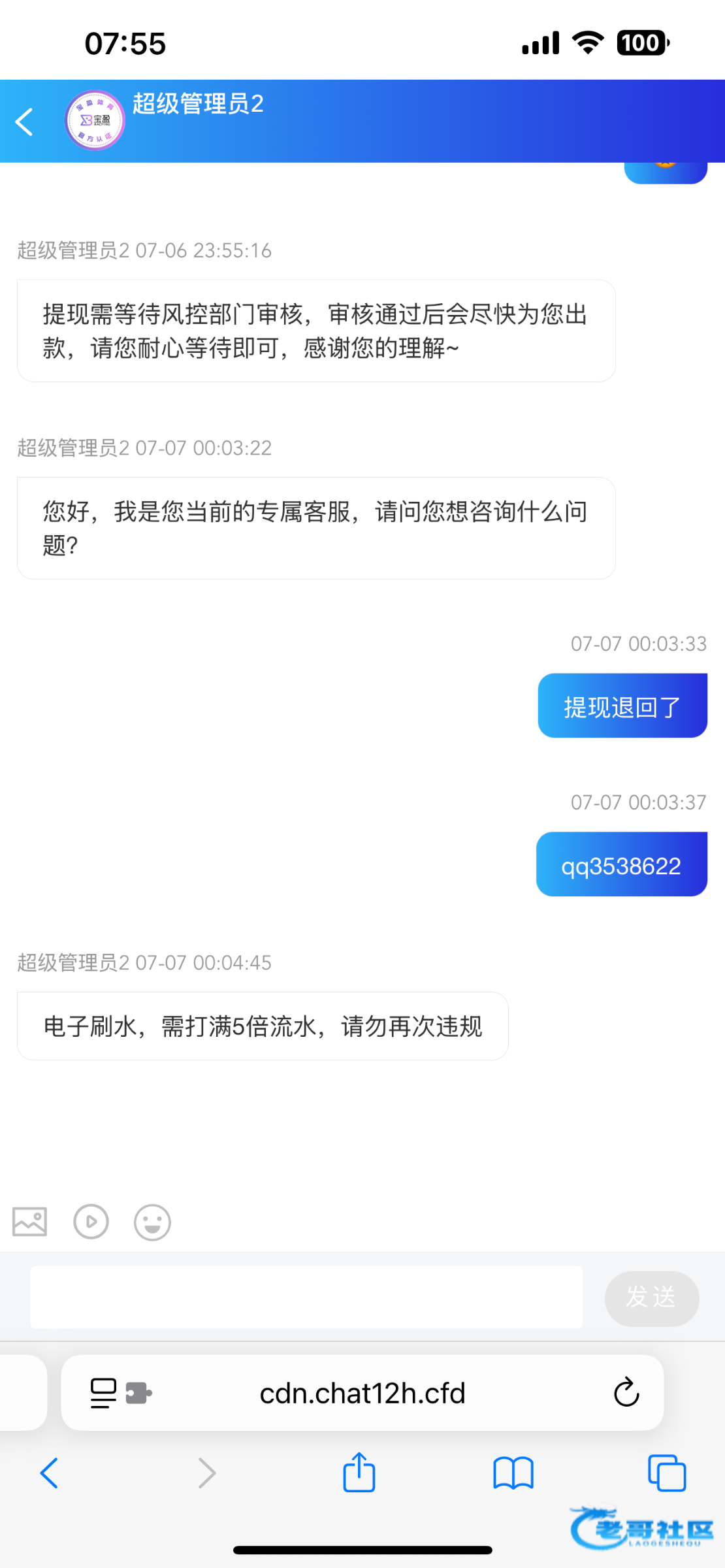Focus the message input field
The height and width of the screenshot is (1568, 725).
[306, 1298]
